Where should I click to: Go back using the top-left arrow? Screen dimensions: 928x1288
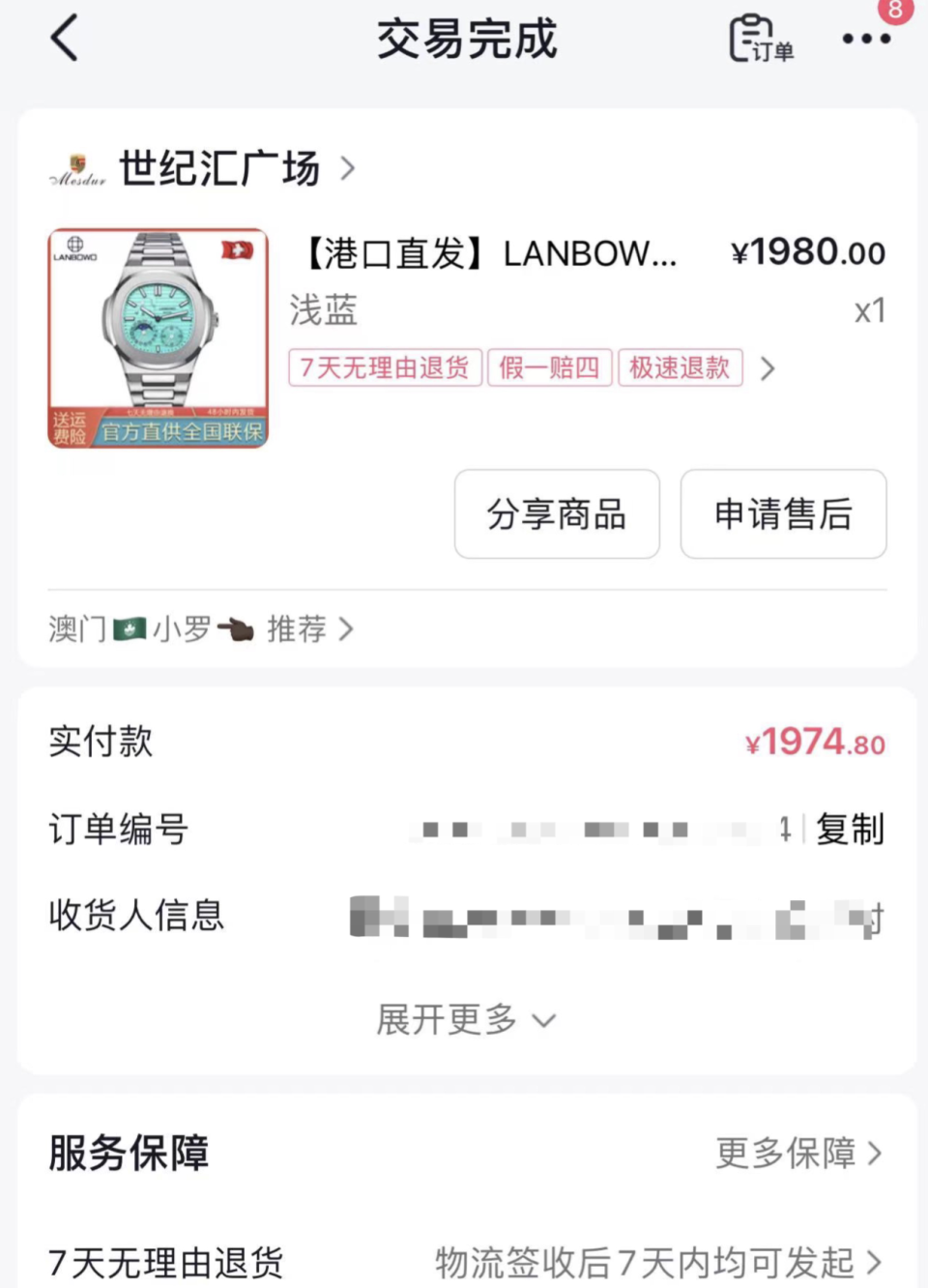tap(64, 41)
